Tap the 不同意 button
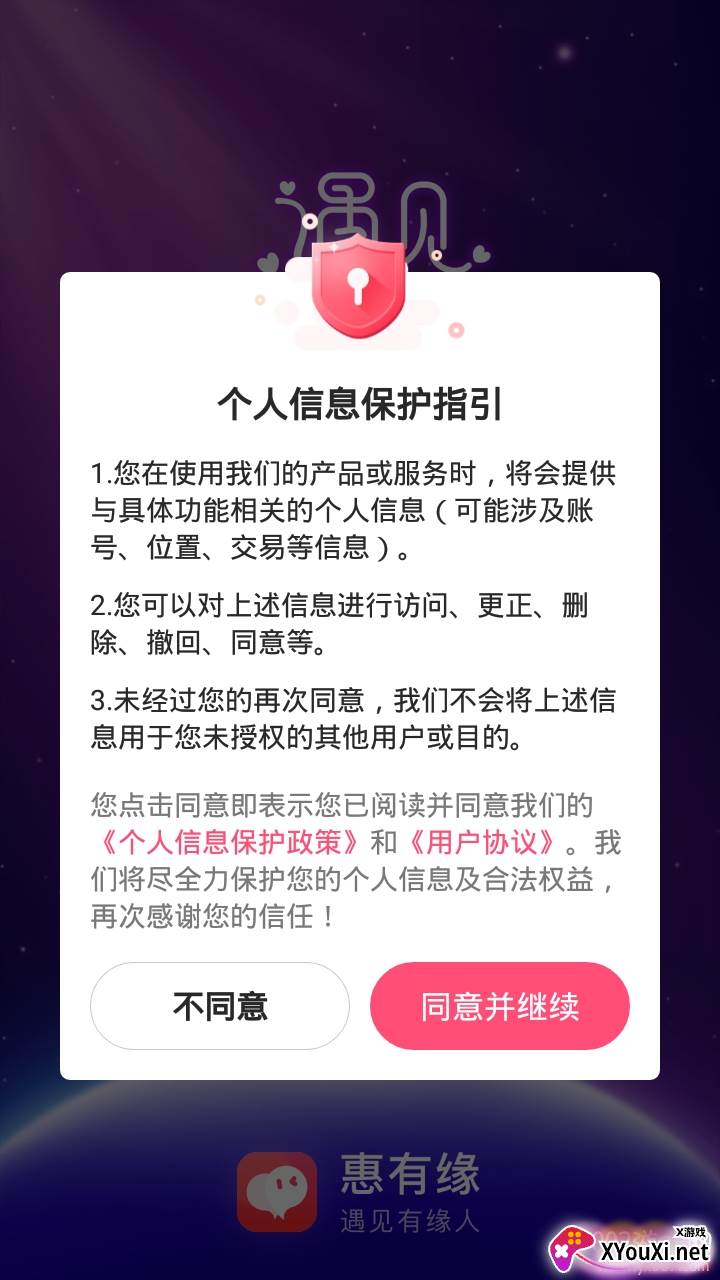This screenshot has height=1280, width=720. pyautogui.click(x=220, y=1006)
